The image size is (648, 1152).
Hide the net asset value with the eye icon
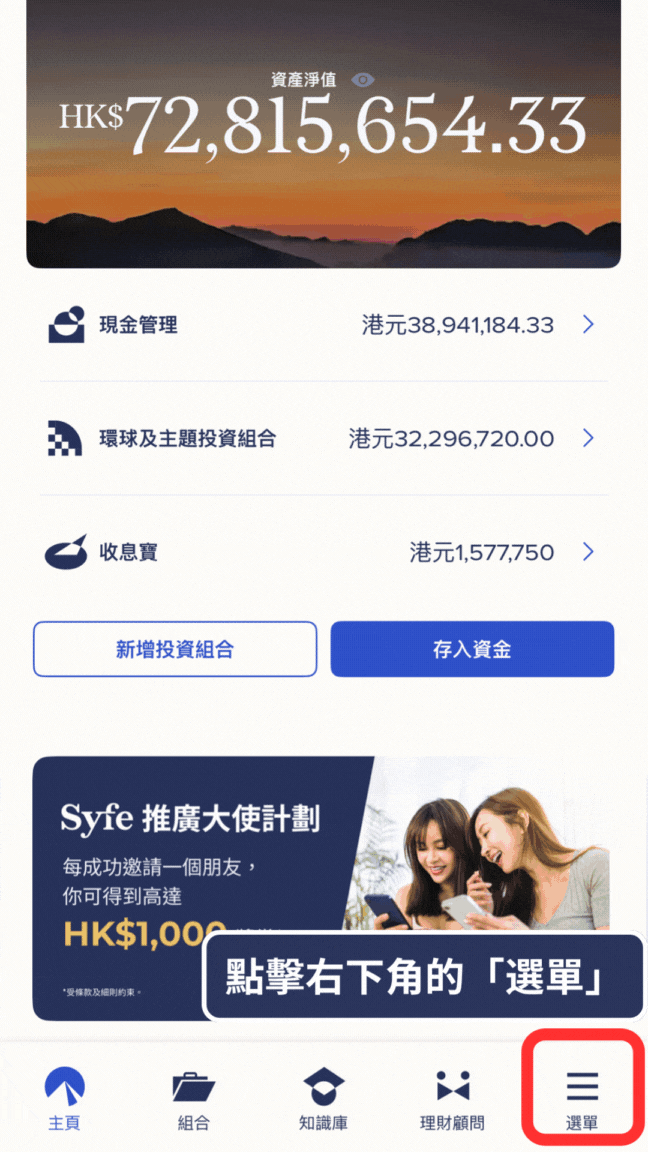(x=364, y=79)
